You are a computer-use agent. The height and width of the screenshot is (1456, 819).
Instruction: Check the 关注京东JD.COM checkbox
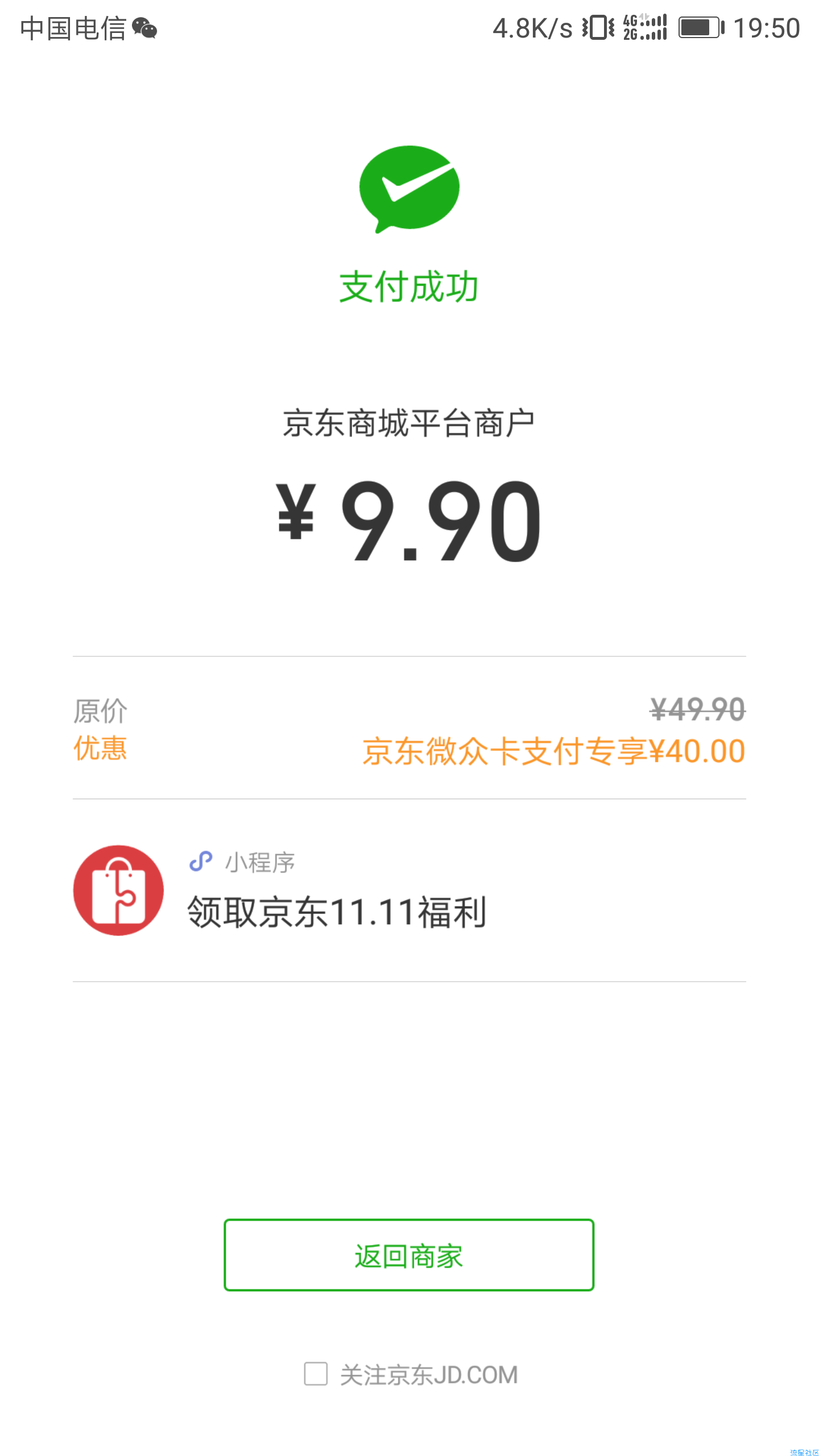pyautogui.click(x=316, y=1374)
